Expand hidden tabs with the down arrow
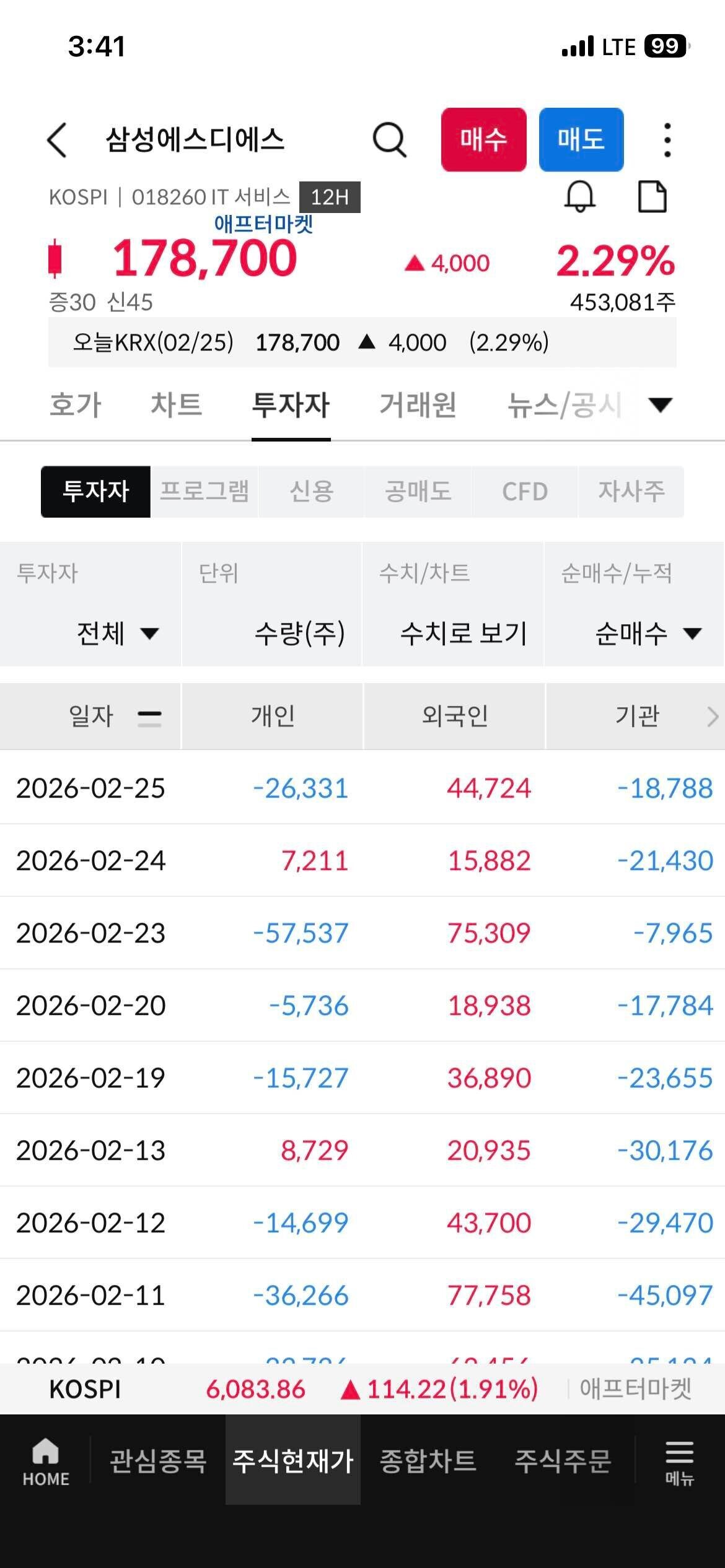725x1568 pixels. pos(661,404)
